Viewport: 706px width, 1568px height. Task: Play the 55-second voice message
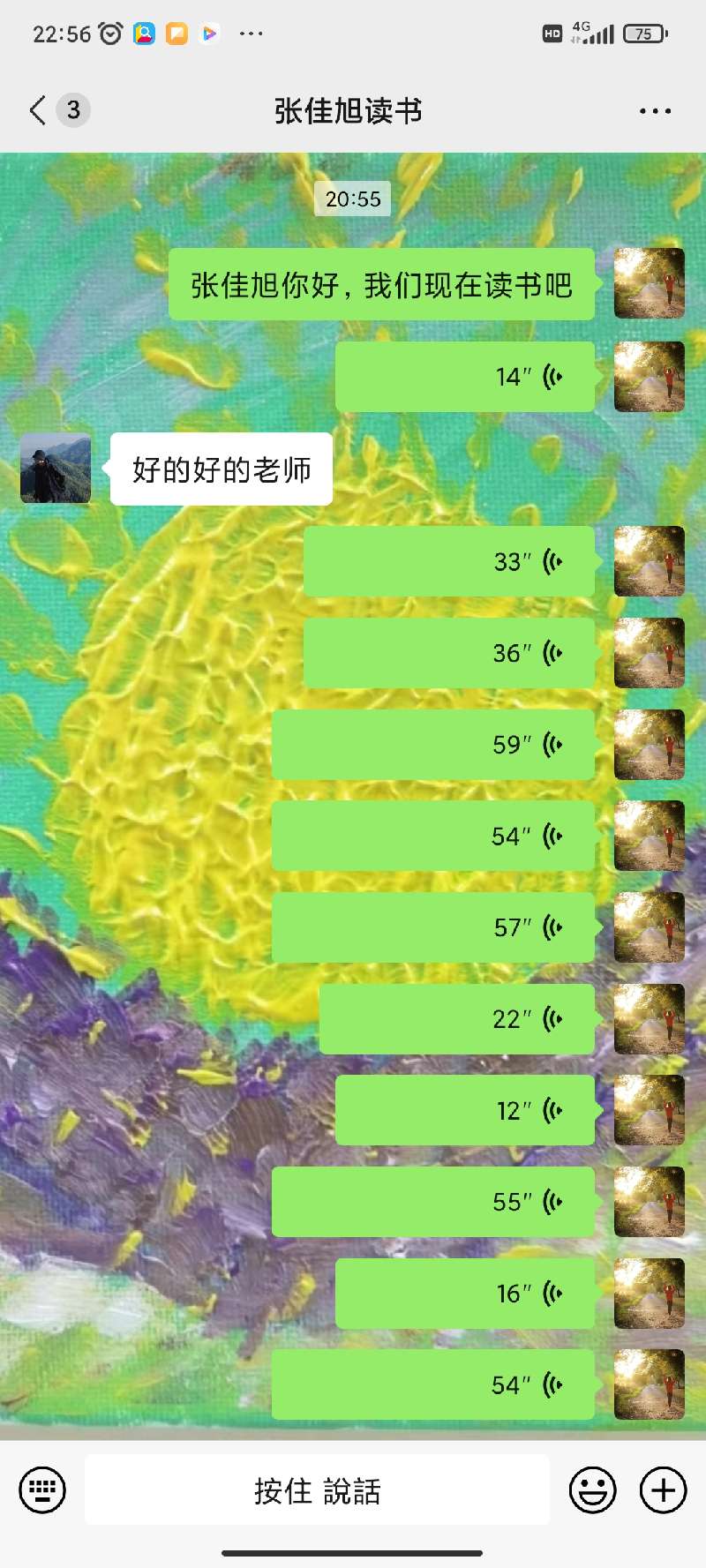[433, 1202]
